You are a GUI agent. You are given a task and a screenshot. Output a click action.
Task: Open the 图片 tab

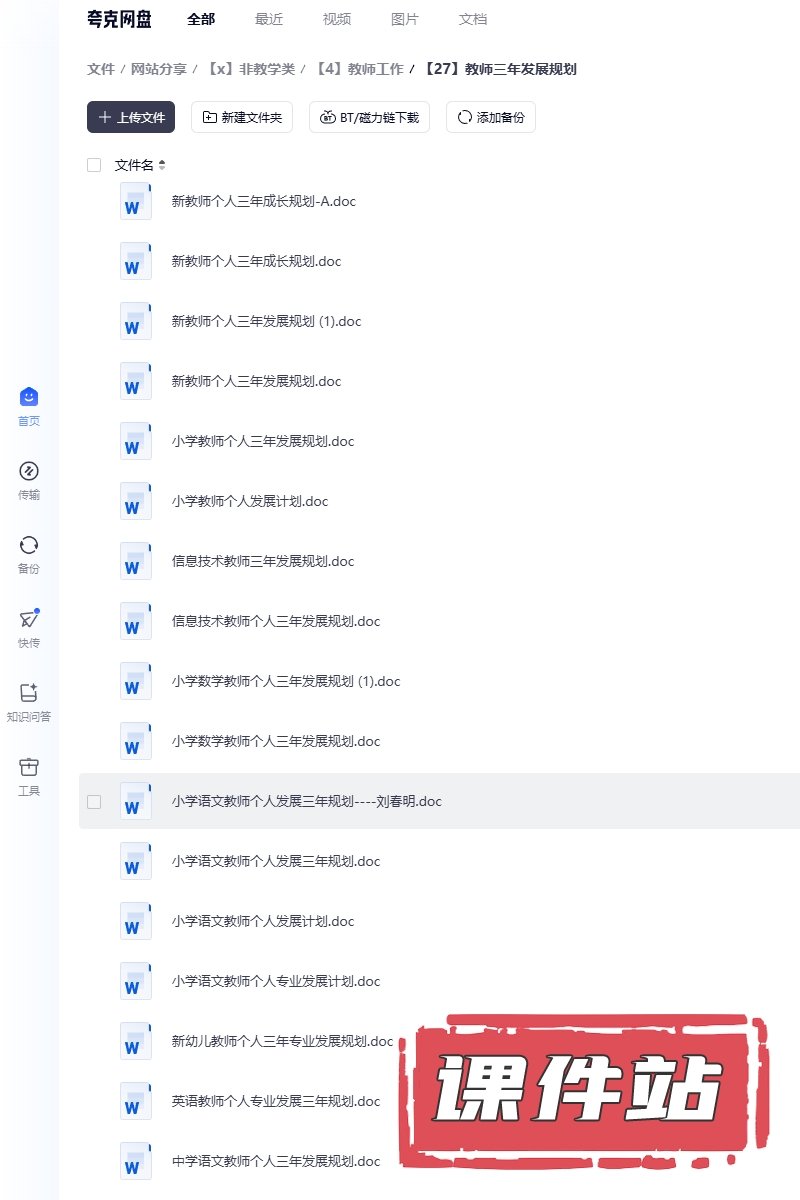405,19
